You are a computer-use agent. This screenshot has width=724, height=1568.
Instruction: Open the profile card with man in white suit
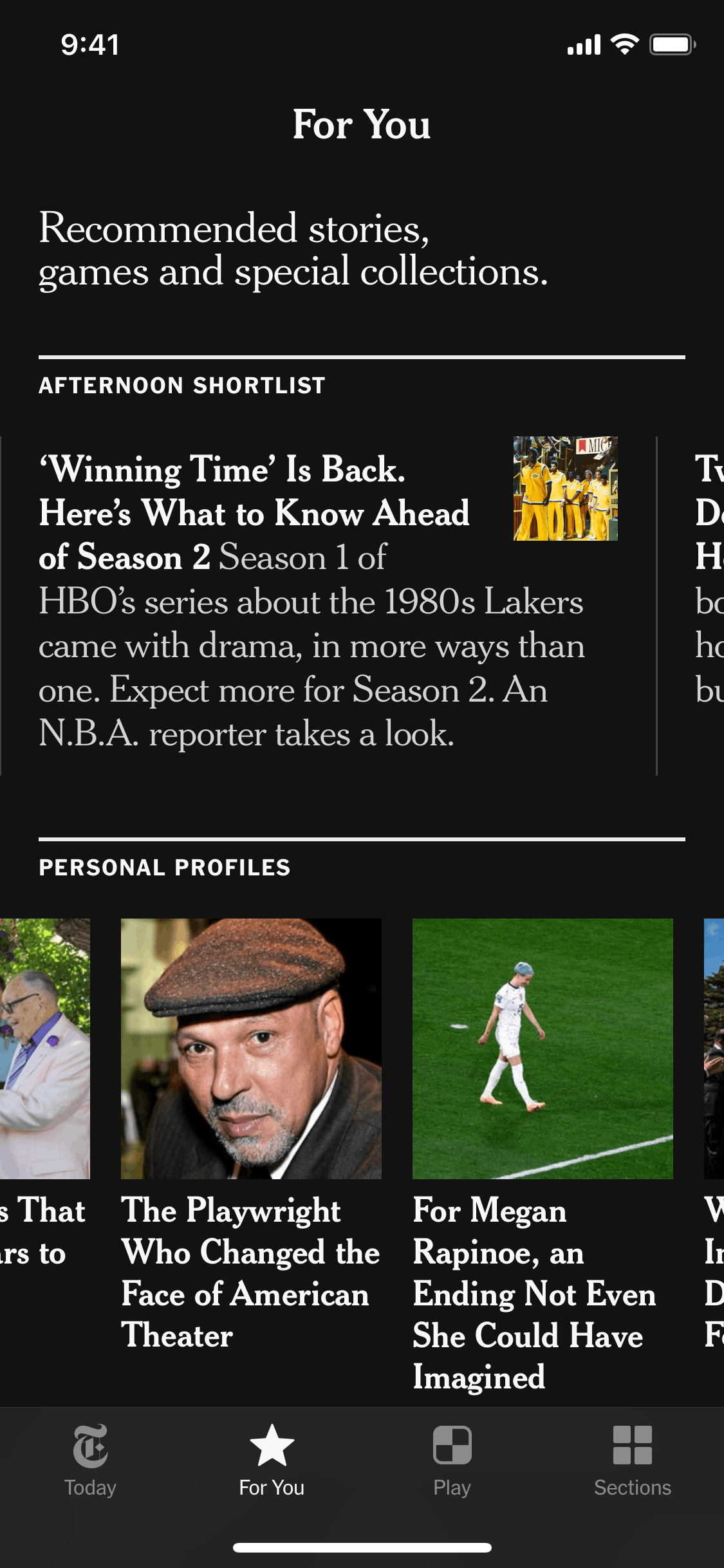pyautogui.click(x=44, y=1049)
